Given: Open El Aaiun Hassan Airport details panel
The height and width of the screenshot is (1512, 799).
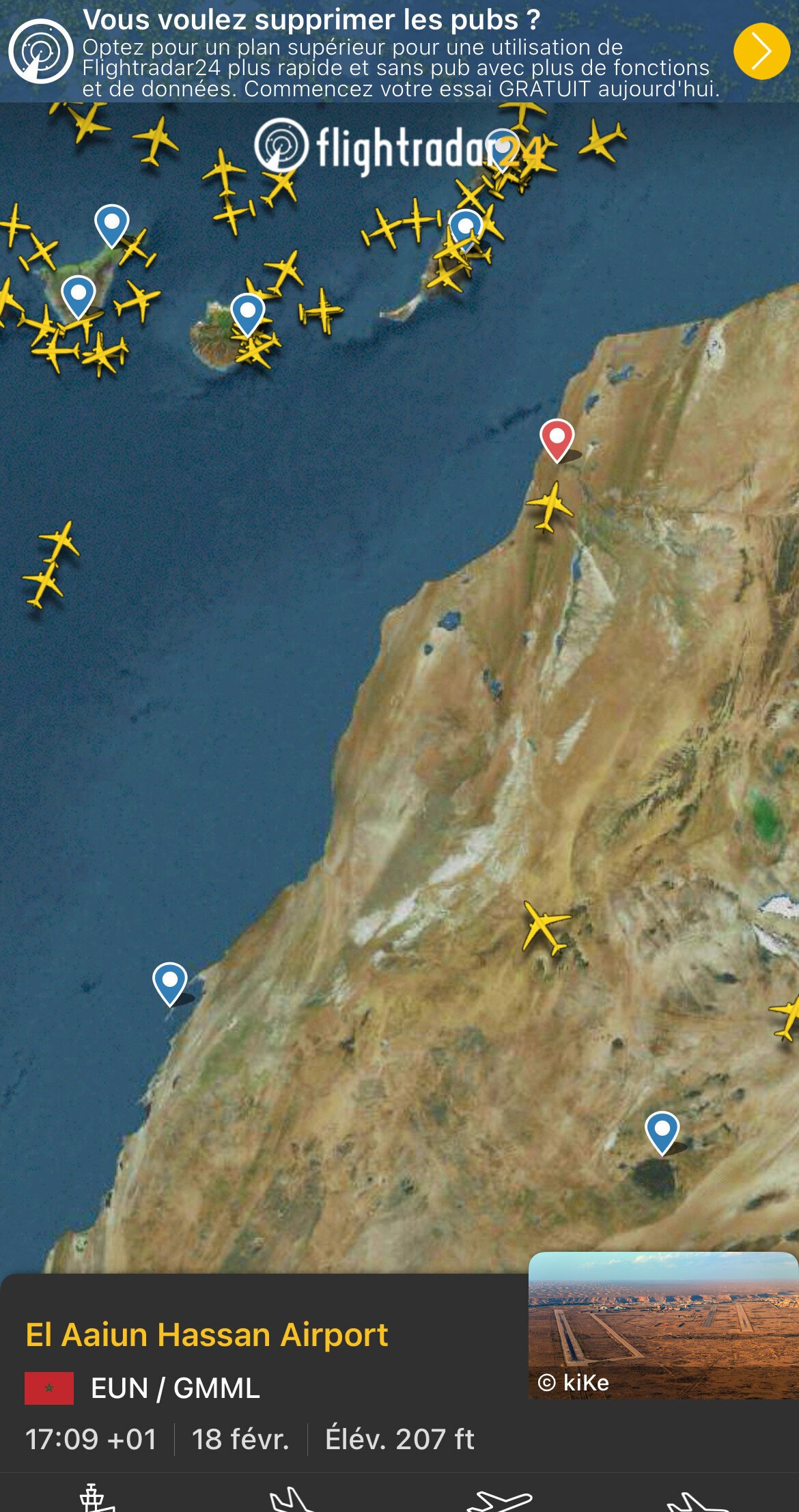Looking at the screenshot, I should click(x=206, y=1335).
